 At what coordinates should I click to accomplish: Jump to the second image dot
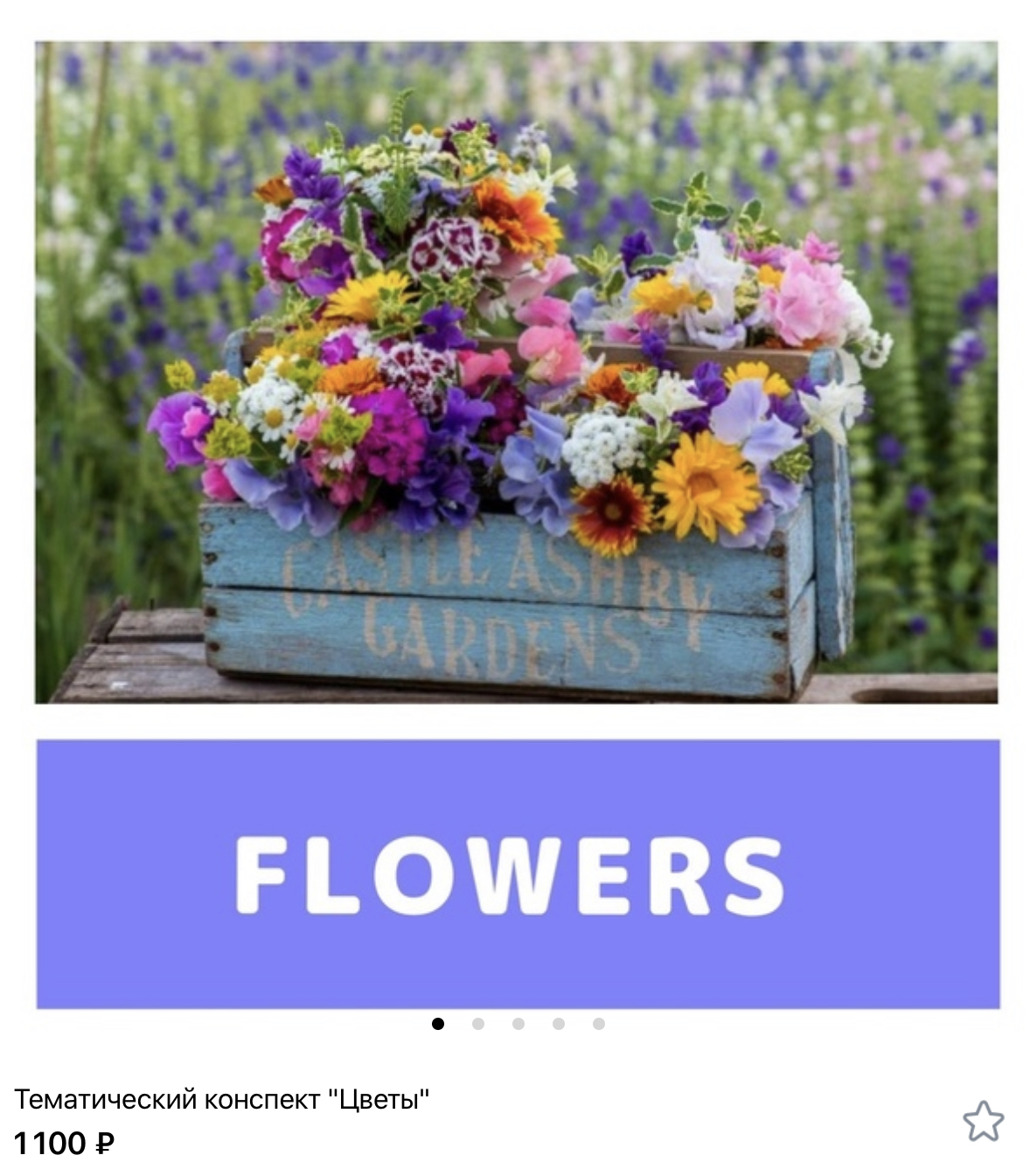point(478,1024)
